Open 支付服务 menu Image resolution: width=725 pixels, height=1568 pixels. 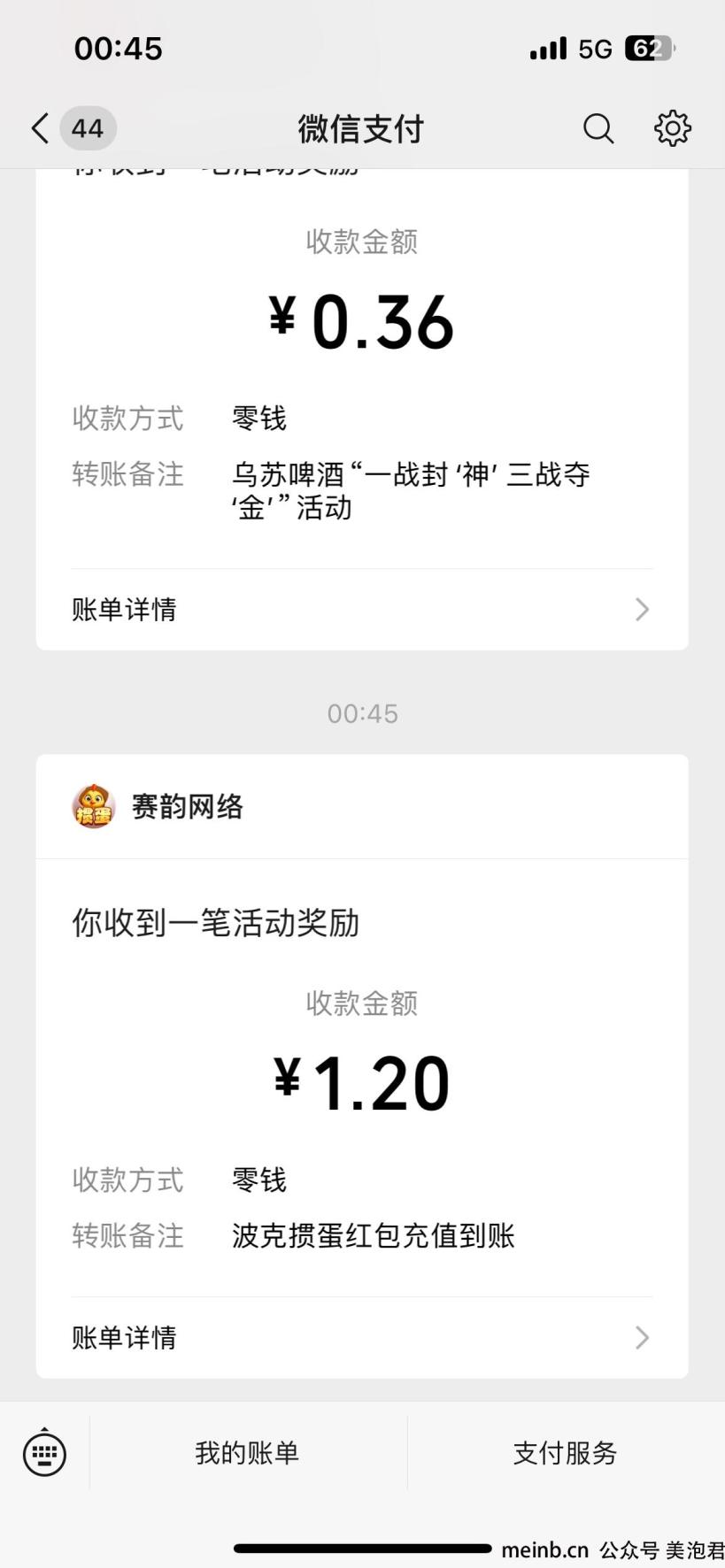[x=566, y=1452]
